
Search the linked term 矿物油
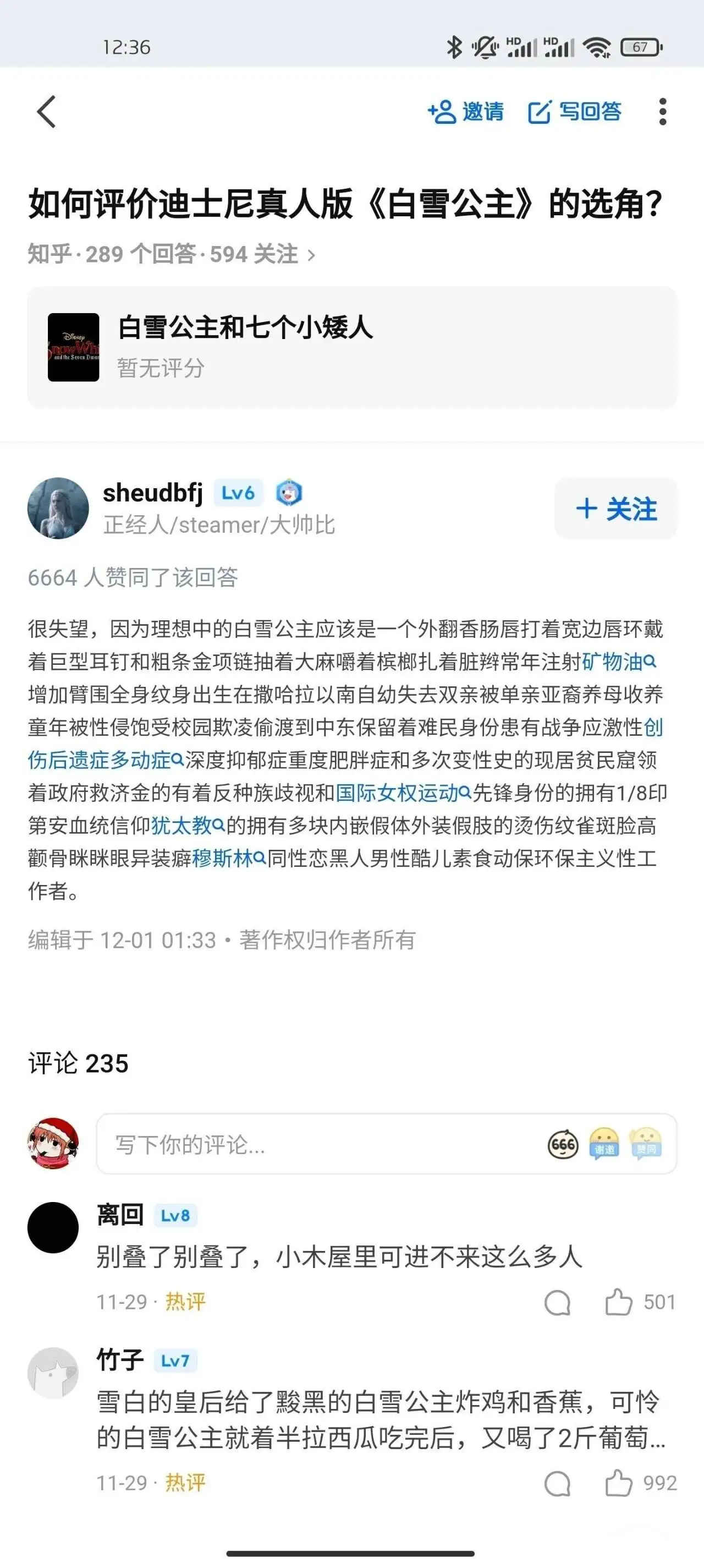click(x=619, y=662)
